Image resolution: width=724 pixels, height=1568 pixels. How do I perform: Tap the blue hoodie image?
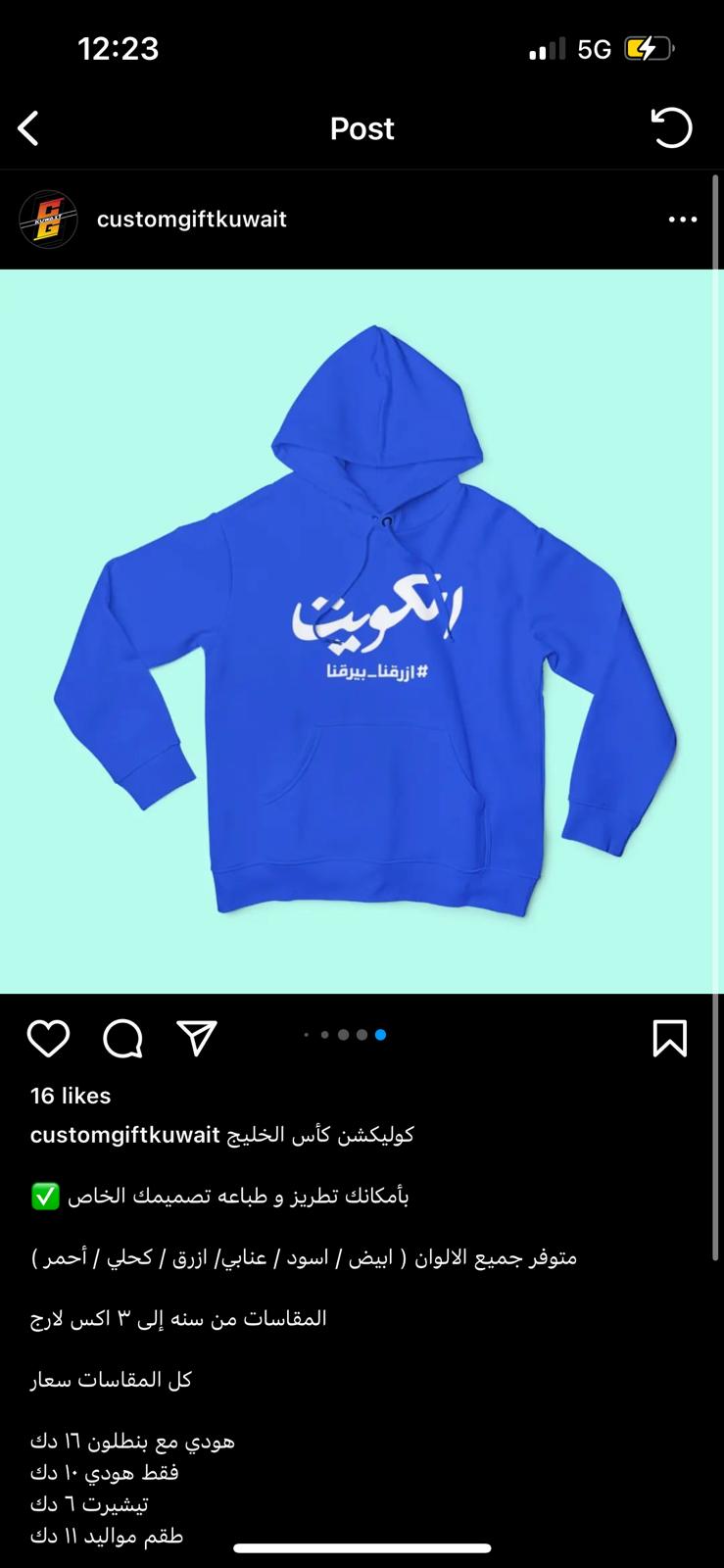pos(362,631)
